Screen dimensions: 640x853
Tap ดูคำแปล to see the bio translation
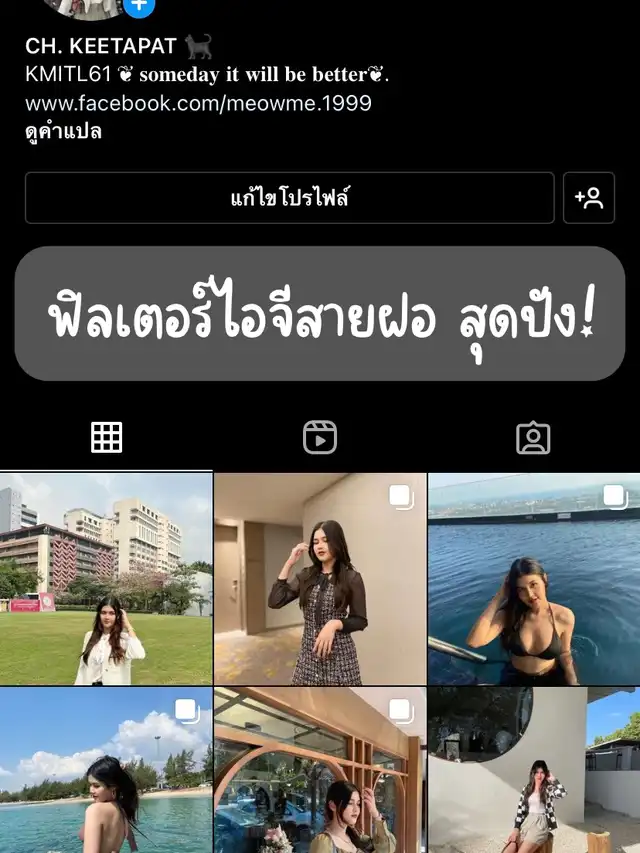coord(63,131)
